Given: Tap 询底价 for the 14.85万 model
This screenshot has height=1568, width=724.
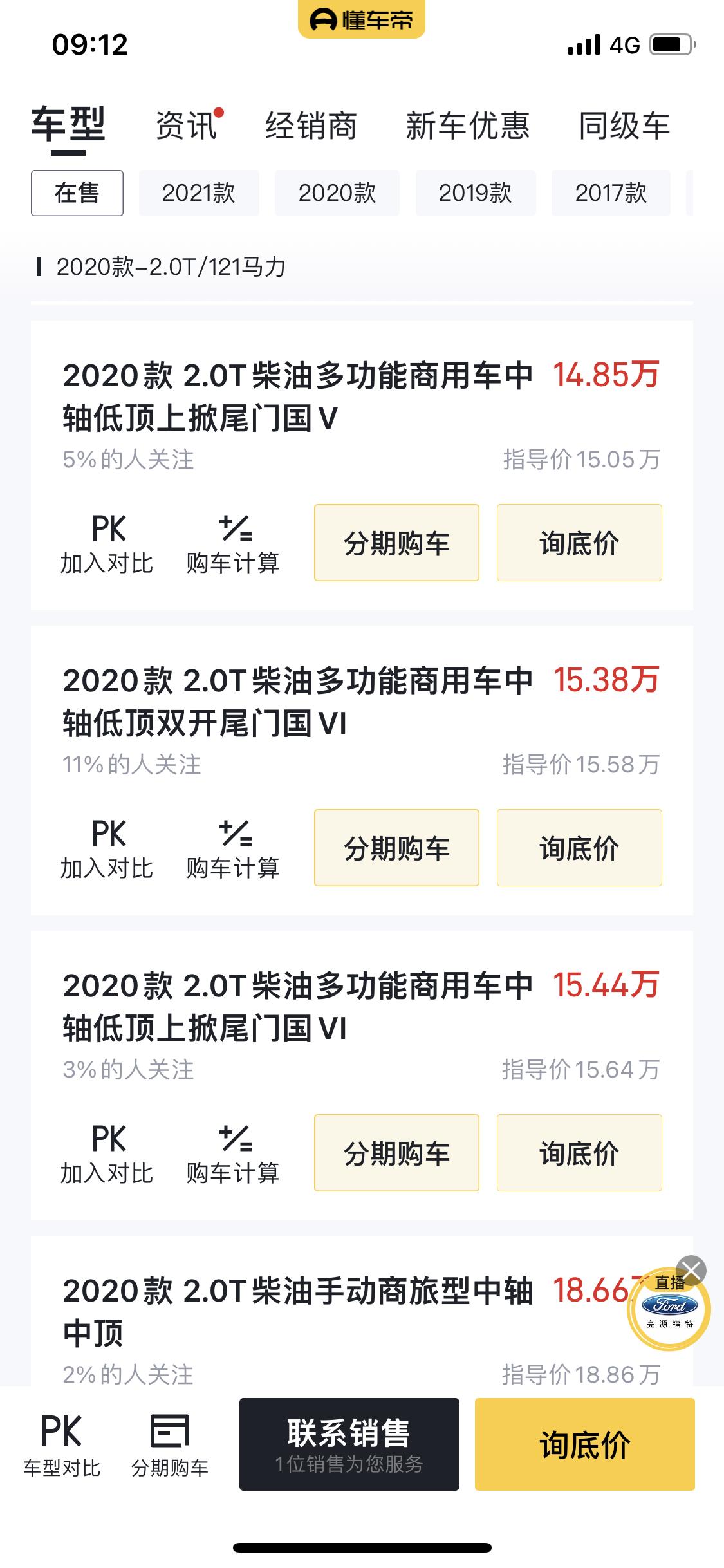Looking at the screenshot, I should pos(579,543).
